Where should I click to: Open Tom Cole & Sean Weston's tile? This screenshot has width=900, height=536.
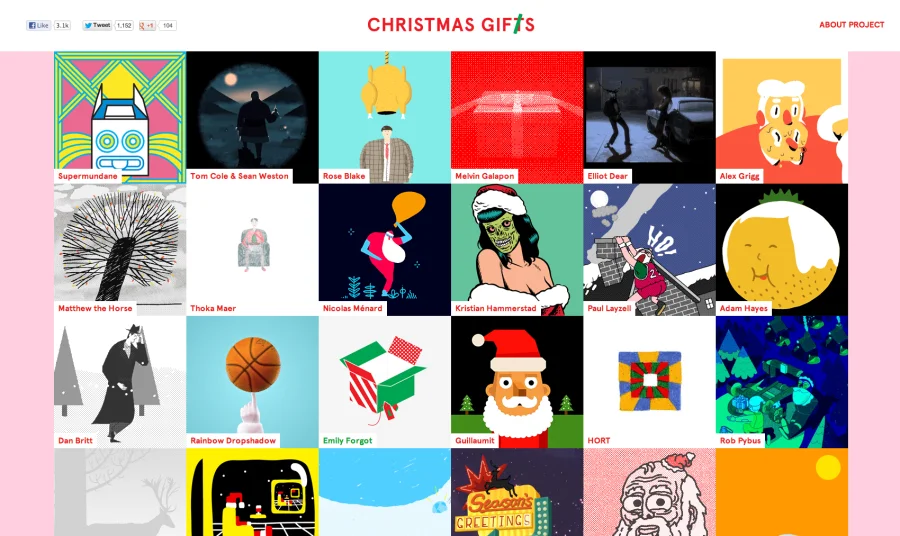(x=252, y=115)
